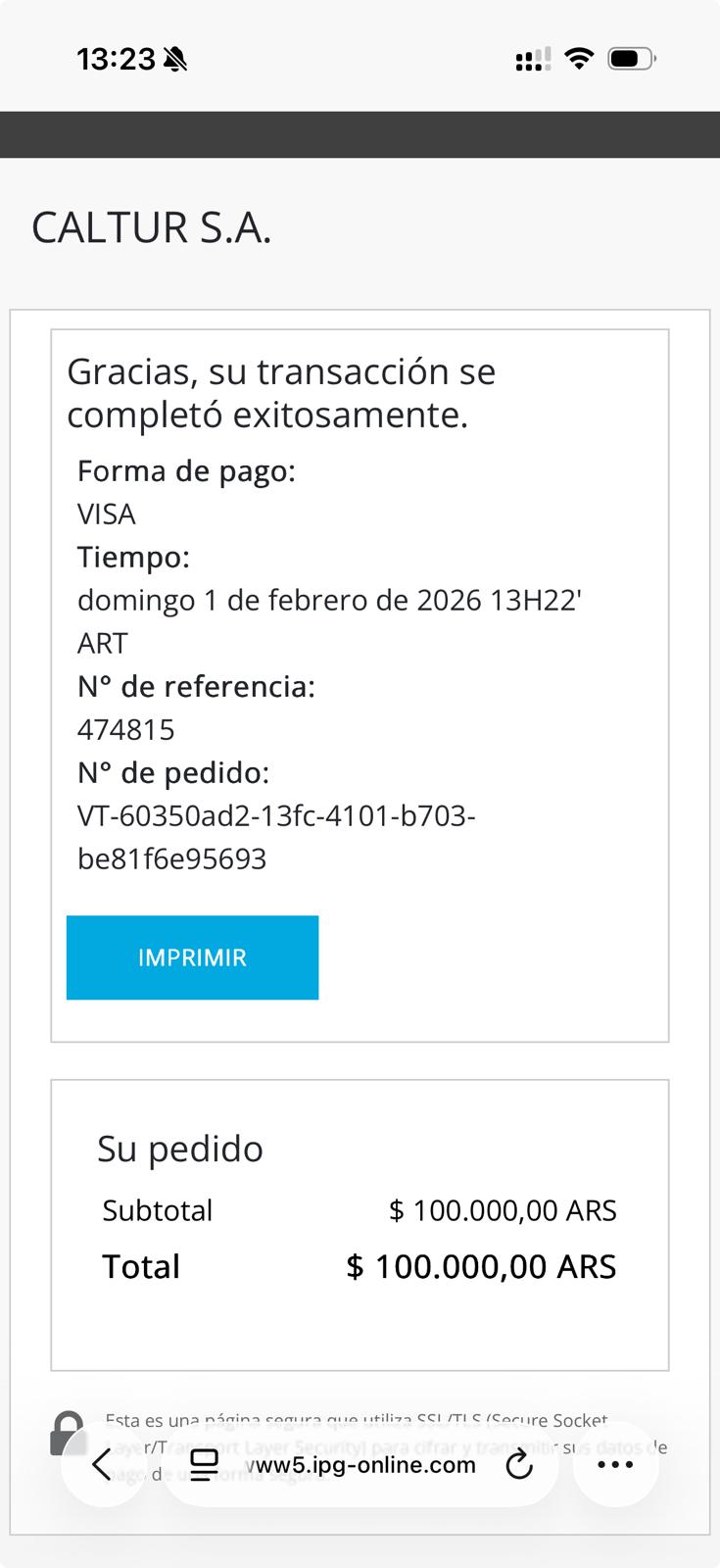Reload the page with the refresh icon

[x=518, y=1465]
